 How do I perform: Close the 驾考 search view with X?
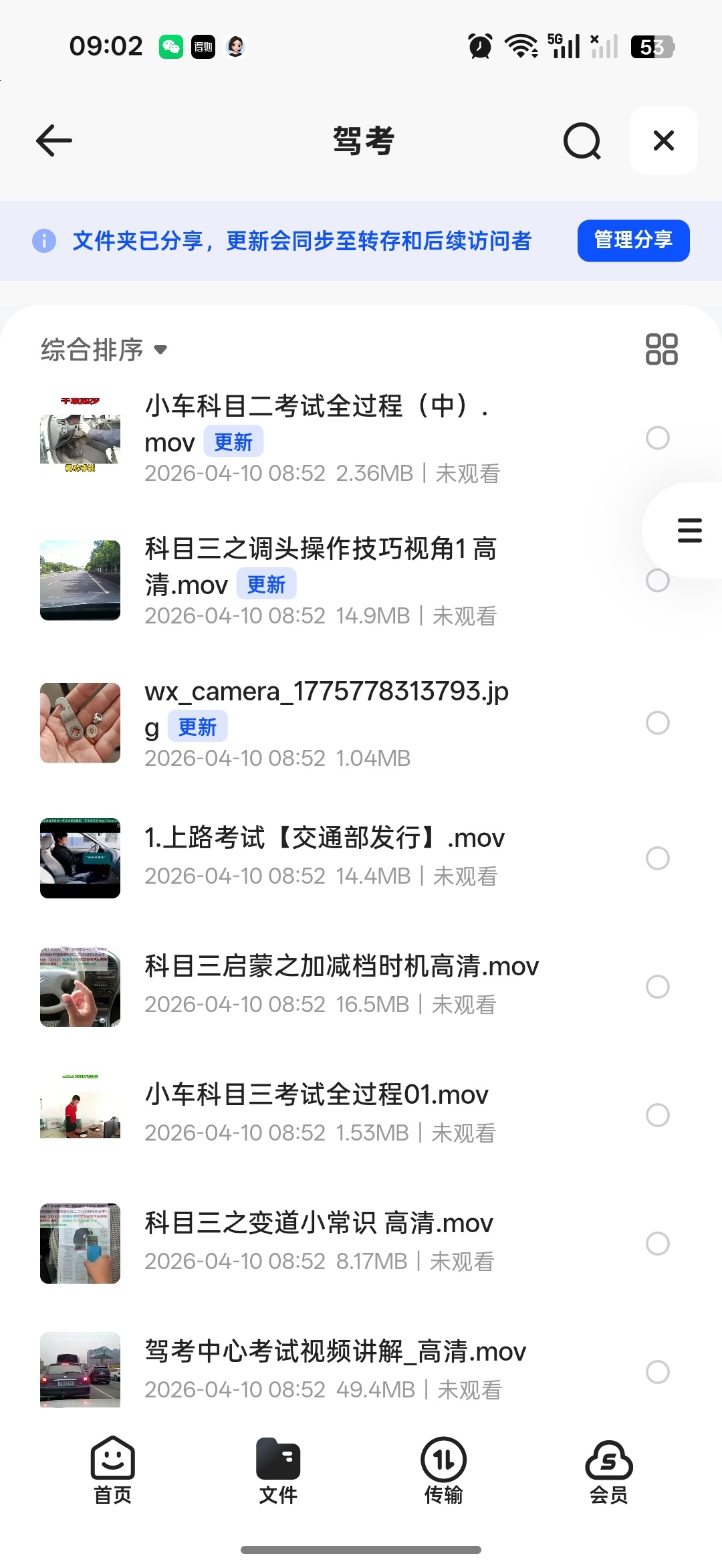coord(663,140)
